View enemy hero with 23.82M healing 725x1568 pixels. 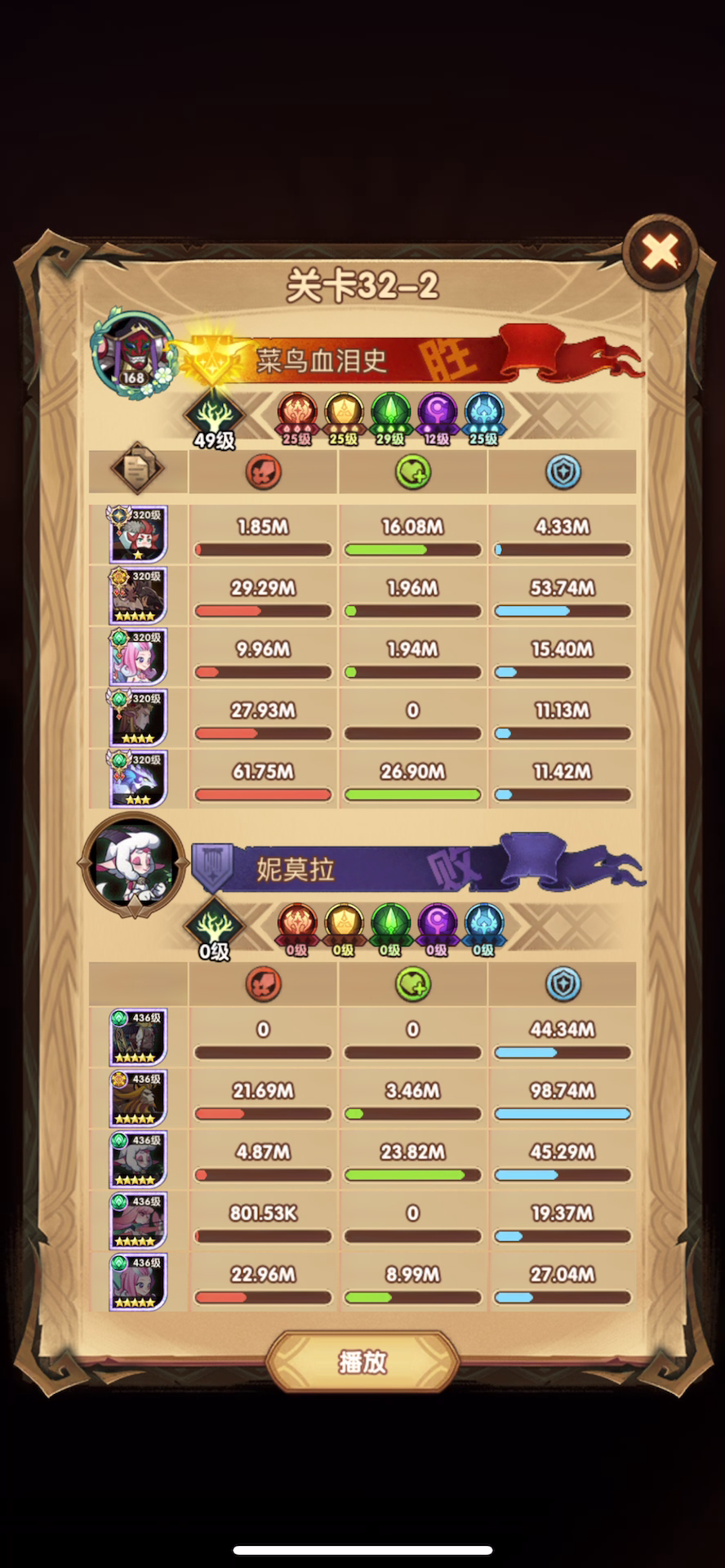click(x=138, y=1160)
